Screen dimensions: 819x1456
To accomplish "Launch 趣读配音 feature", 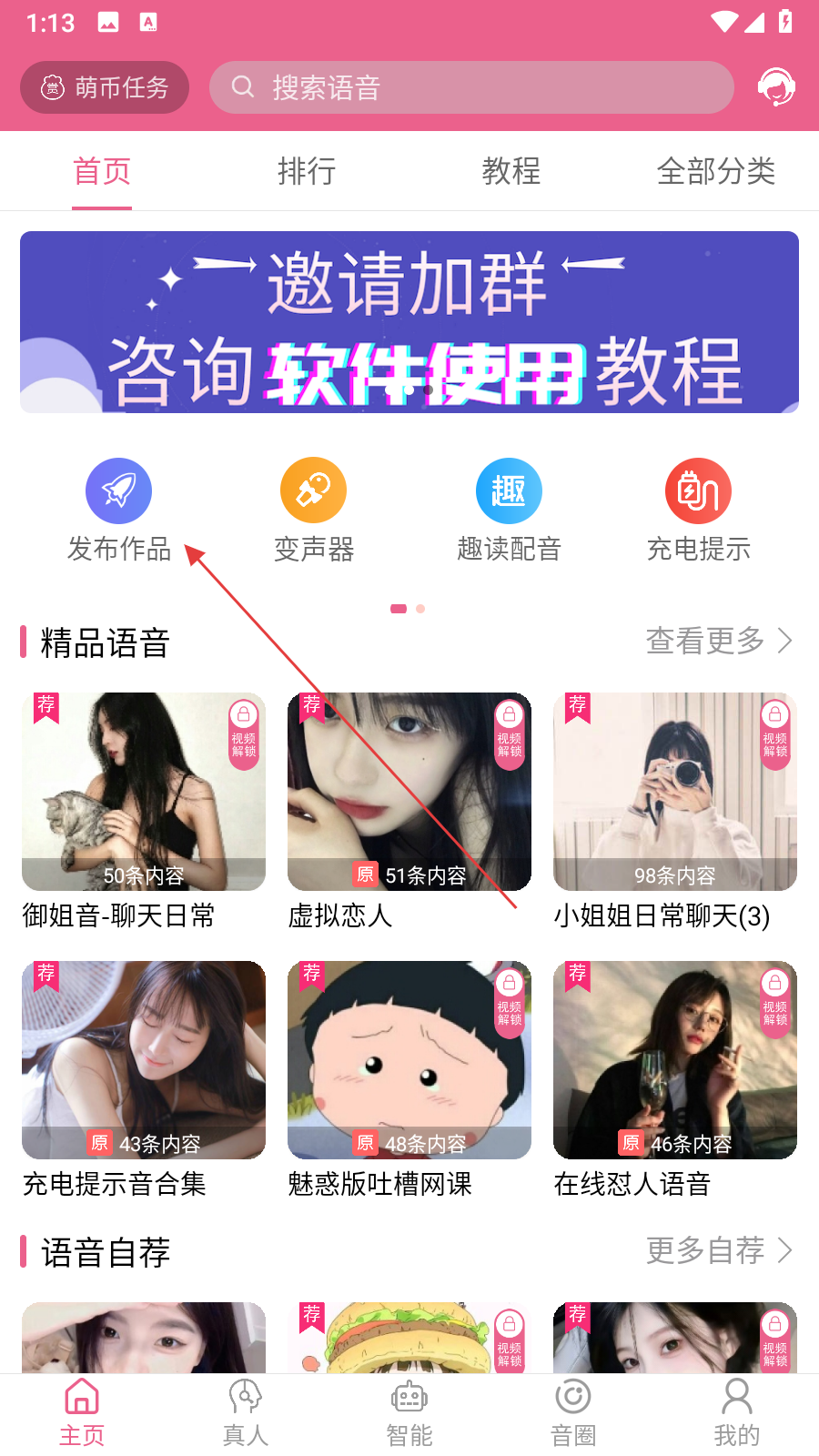I will point(509,510).
